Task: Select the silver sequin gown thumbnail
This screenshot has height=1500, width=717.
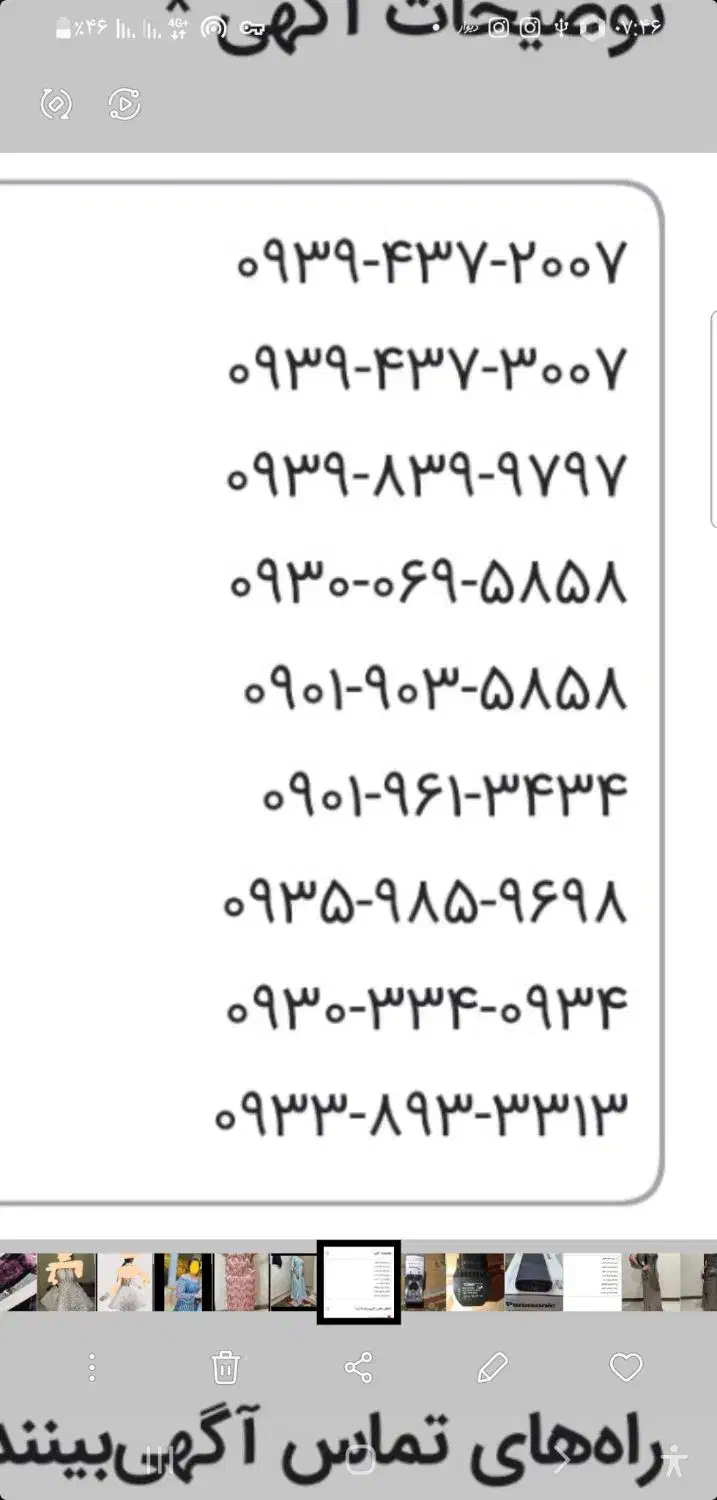Action: coord(68,1282)
